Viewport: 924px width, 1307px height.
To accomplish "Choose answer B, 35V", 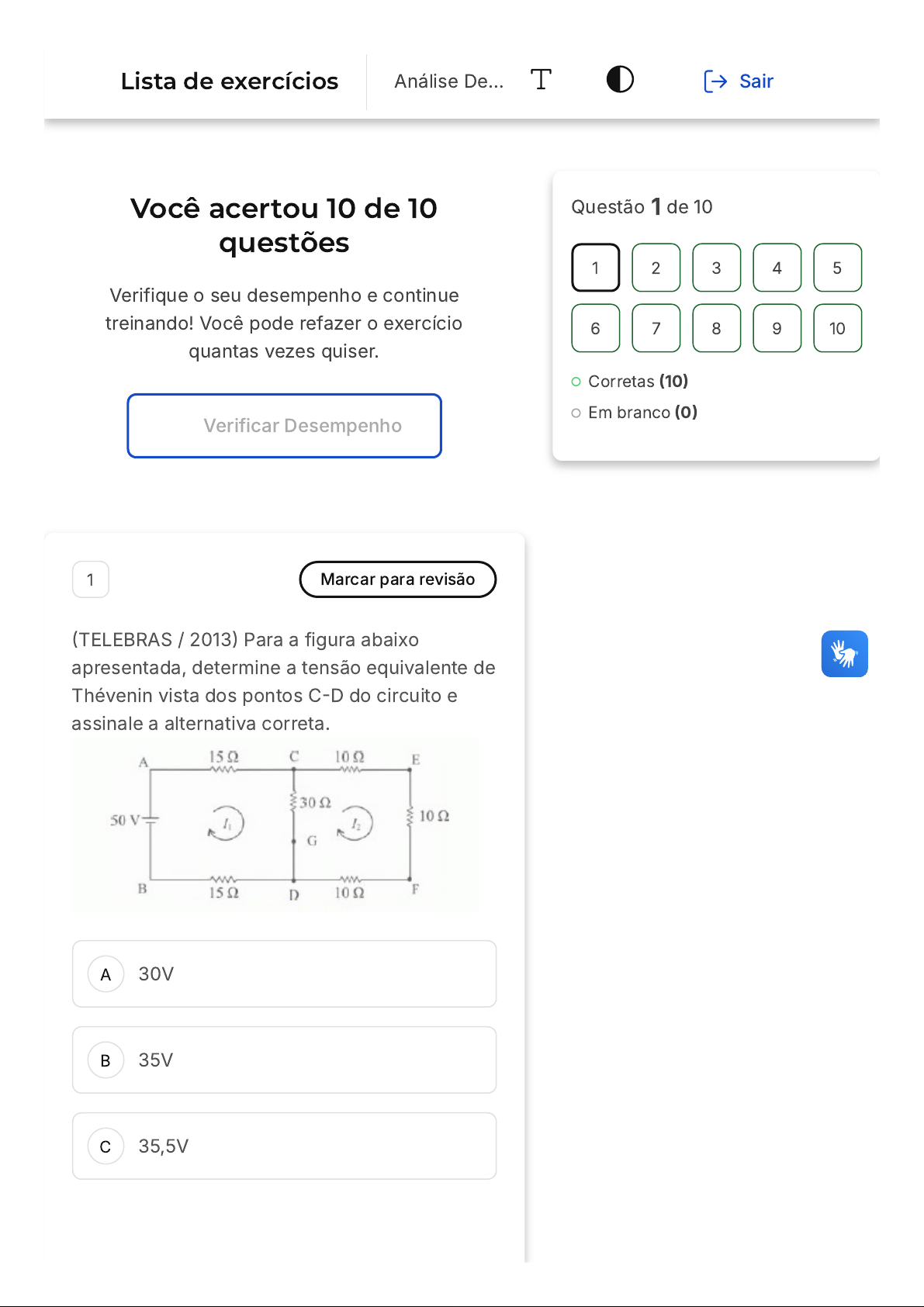I will click(285, 1060).
